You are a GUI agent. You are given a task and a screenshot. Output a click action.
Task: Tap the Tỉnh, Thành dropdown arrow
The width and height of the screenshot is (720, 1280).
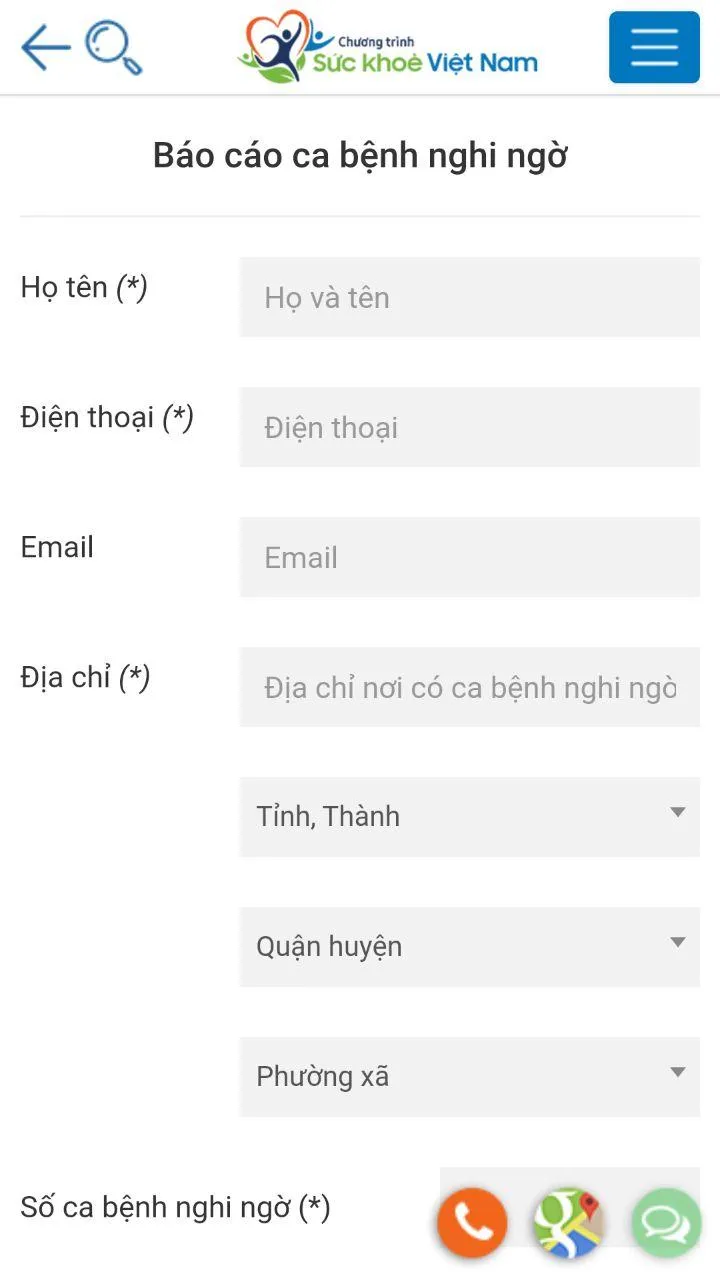677,810
